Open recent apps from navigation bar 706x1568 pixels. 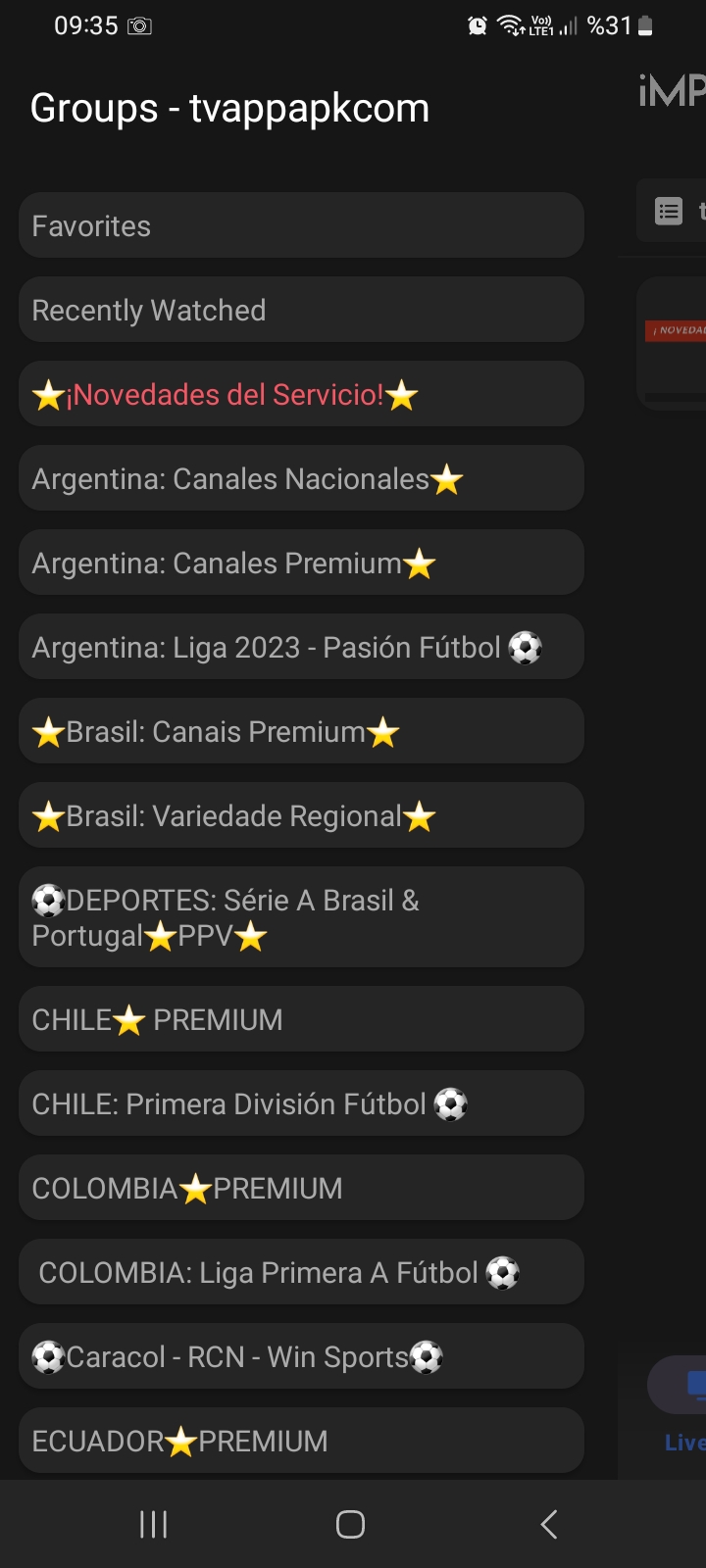[154, 1524]
